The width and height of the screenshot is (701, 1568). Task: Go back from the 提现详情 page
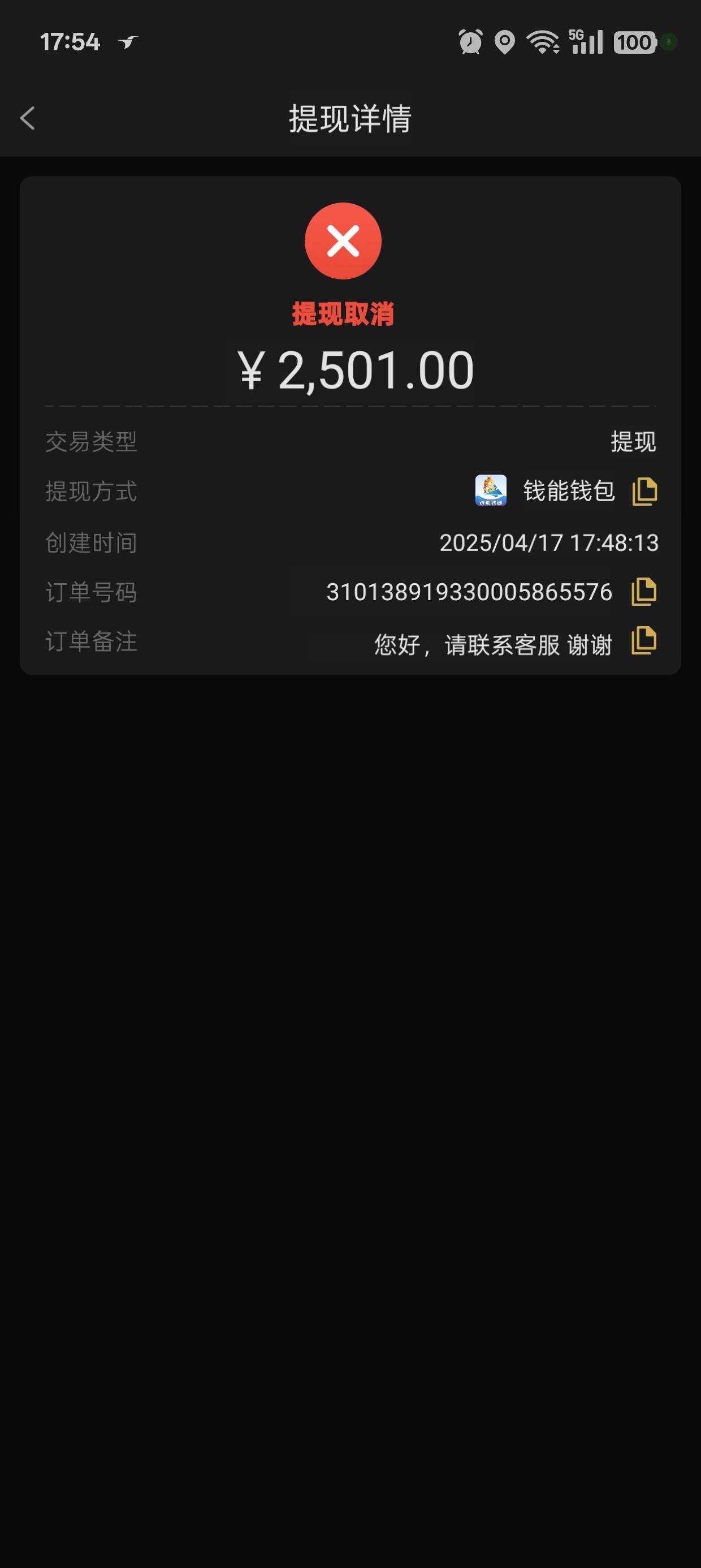tap(28, 118)
